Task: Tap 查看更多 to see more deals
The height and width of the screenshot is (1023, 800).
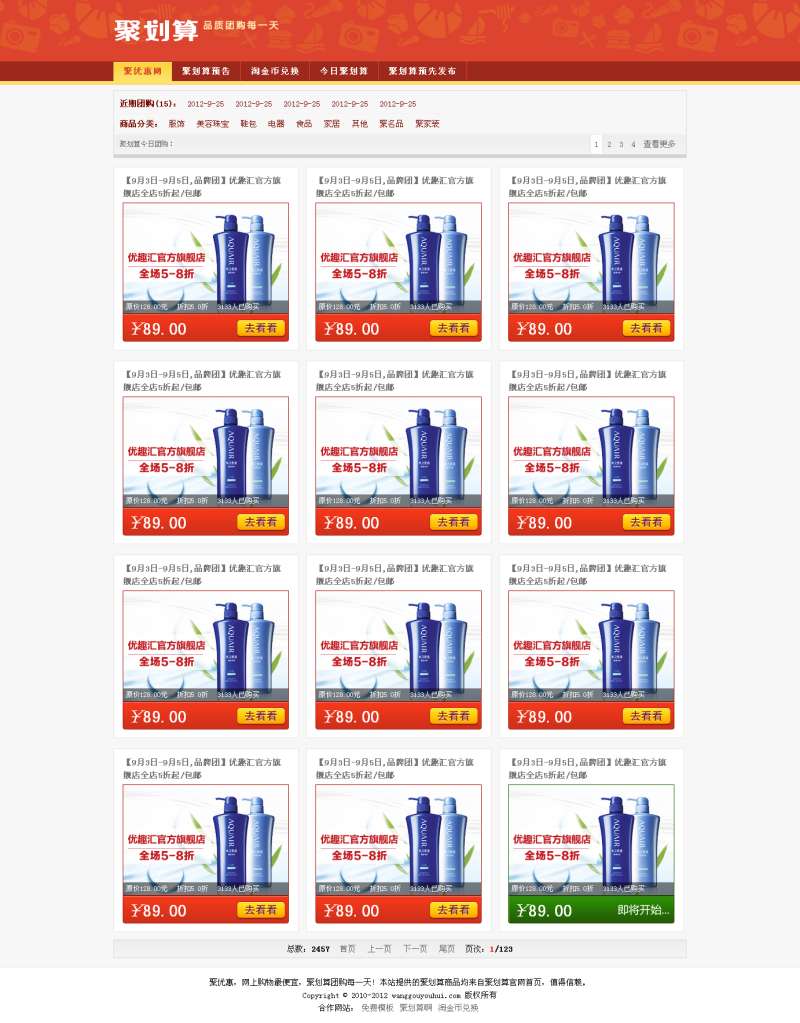Action: pos(659,144)
